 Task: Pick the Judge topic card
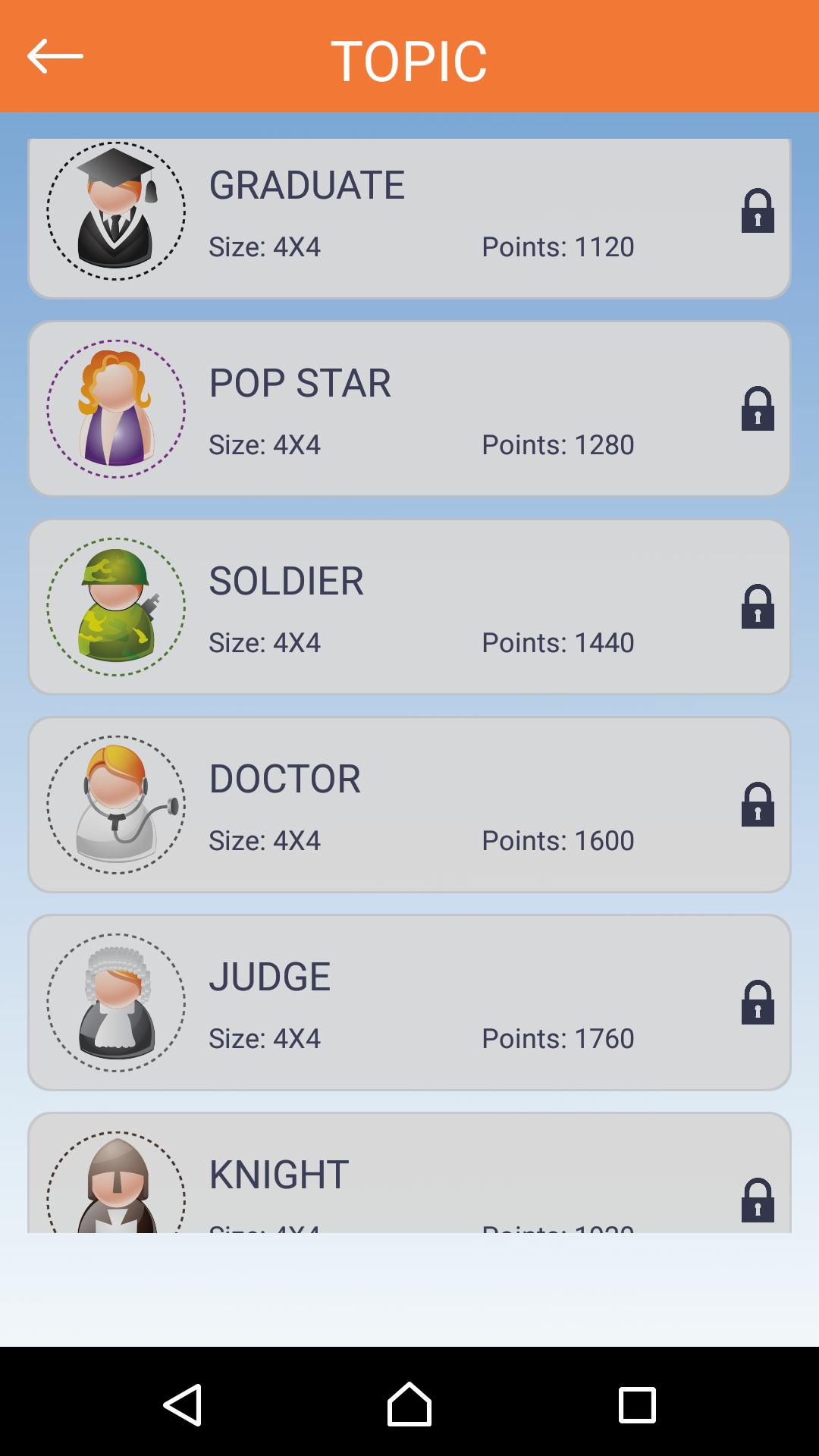tap(409, 1003)
